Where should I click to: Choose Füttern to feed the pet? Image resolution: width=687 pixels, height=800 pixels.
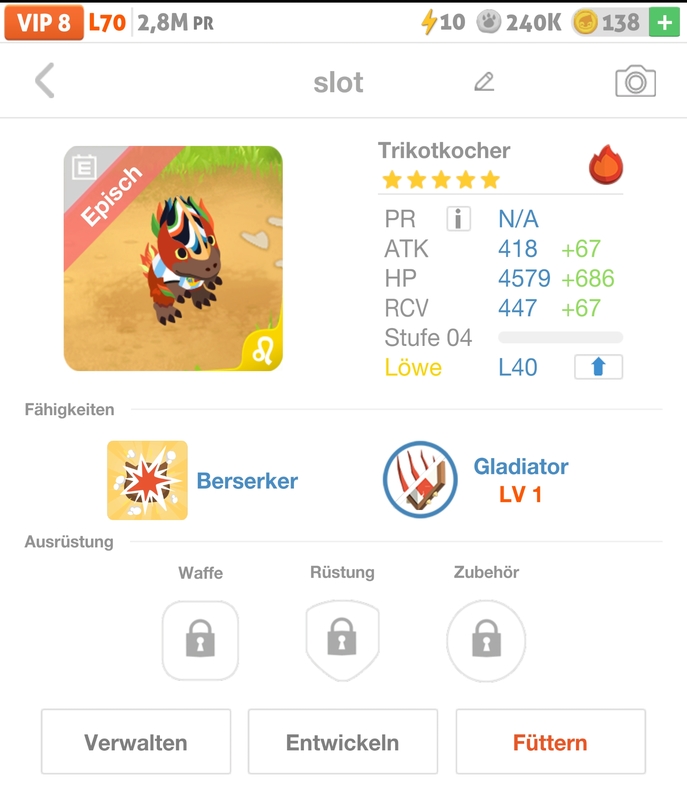click(550, 742)
